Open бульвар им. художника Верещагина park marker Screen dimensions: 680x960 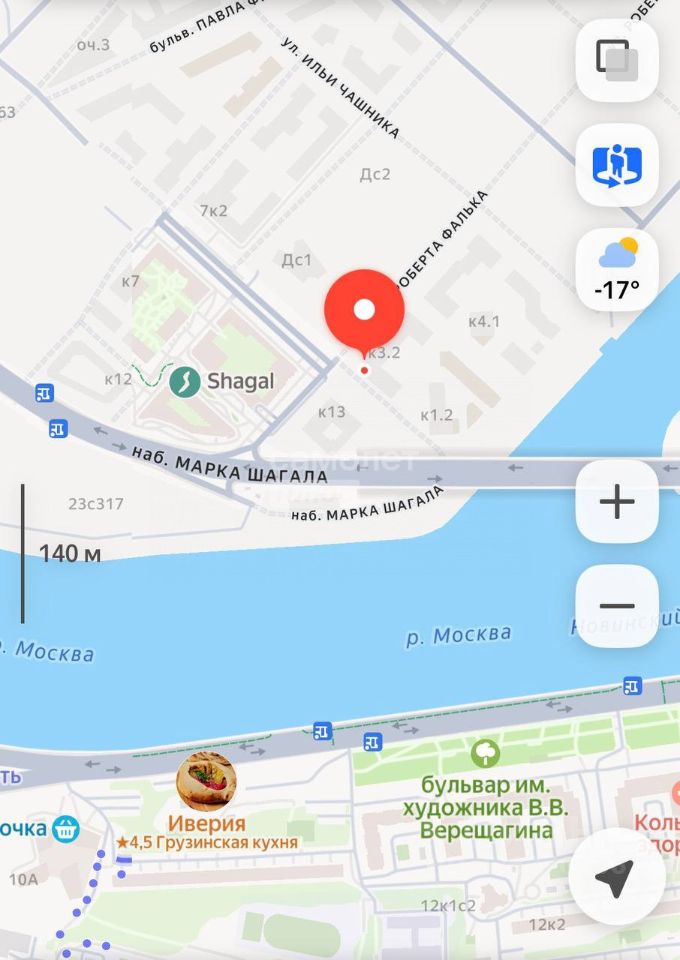486,751
